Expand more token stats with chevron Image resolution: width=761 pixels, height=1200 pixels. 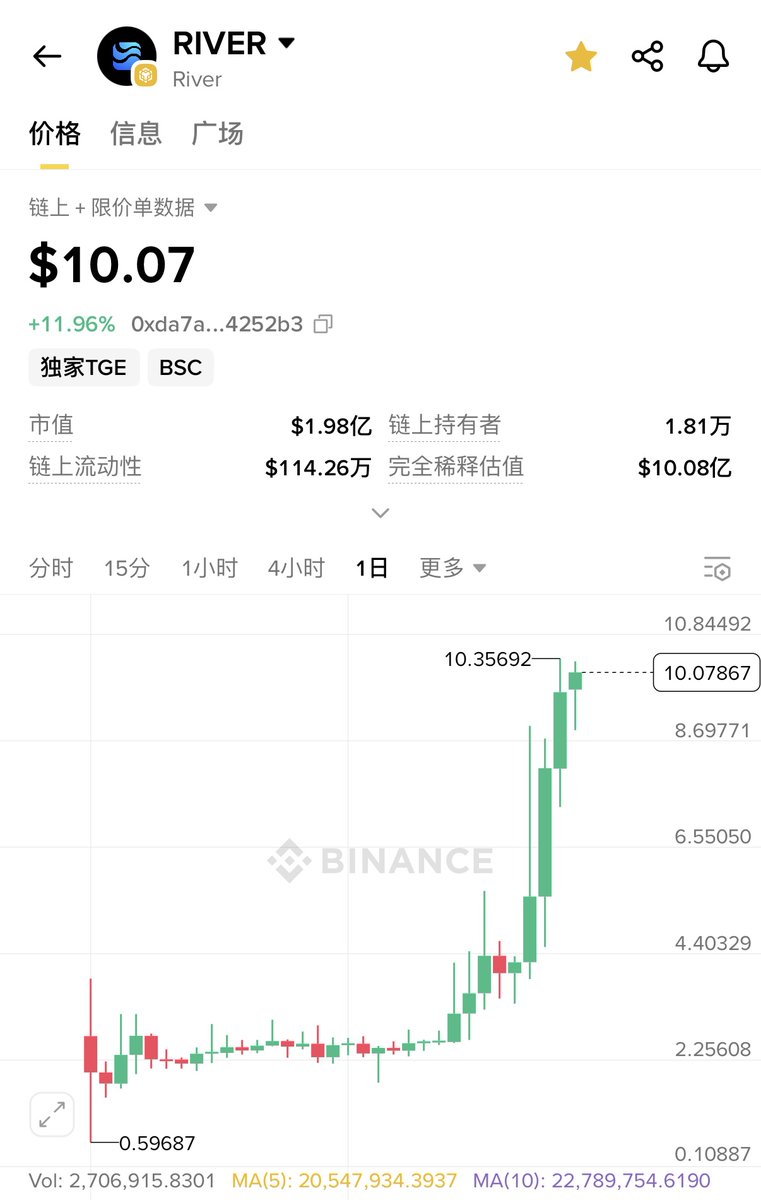point(380,513)
